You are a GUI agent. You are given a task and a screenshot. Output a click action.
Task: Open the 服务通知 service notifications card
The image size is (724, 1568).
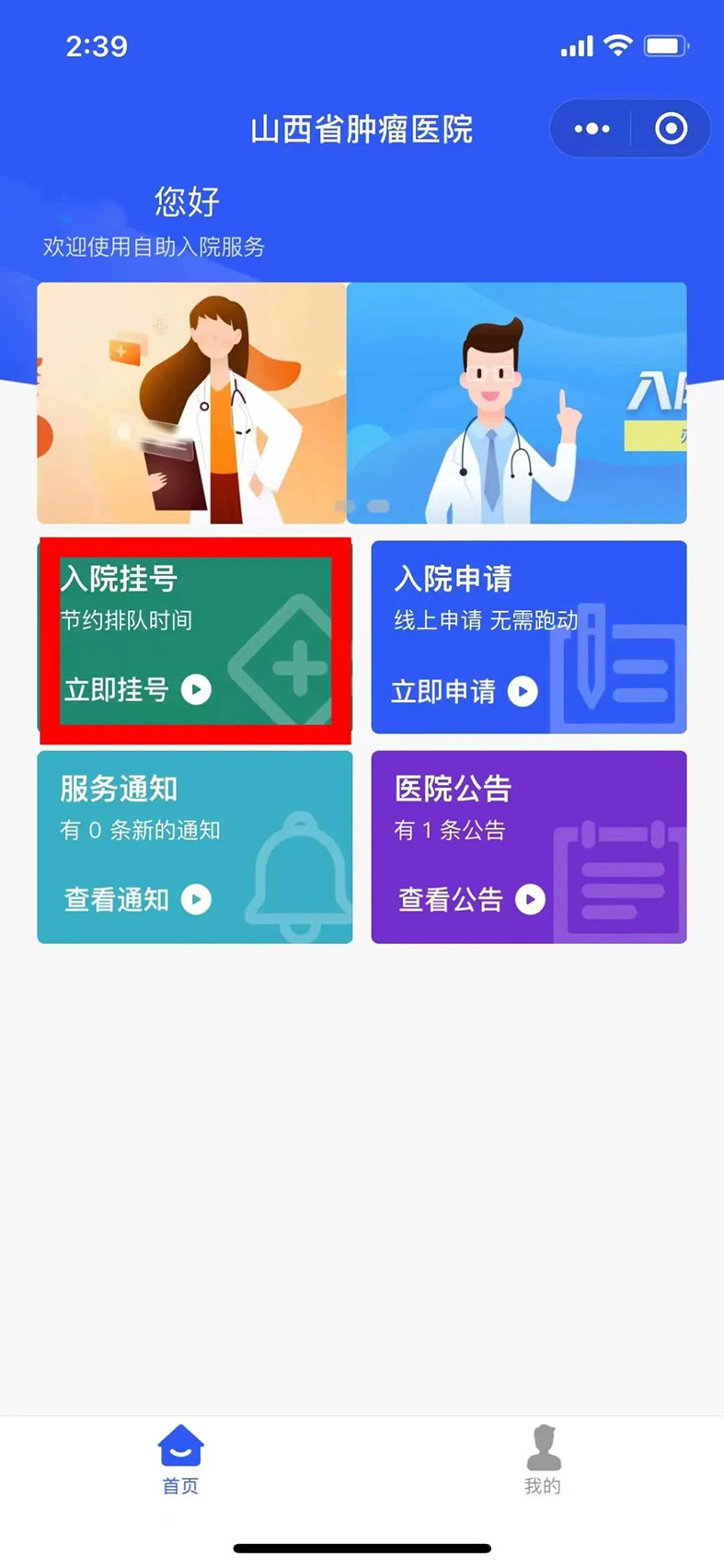(195, 847)
